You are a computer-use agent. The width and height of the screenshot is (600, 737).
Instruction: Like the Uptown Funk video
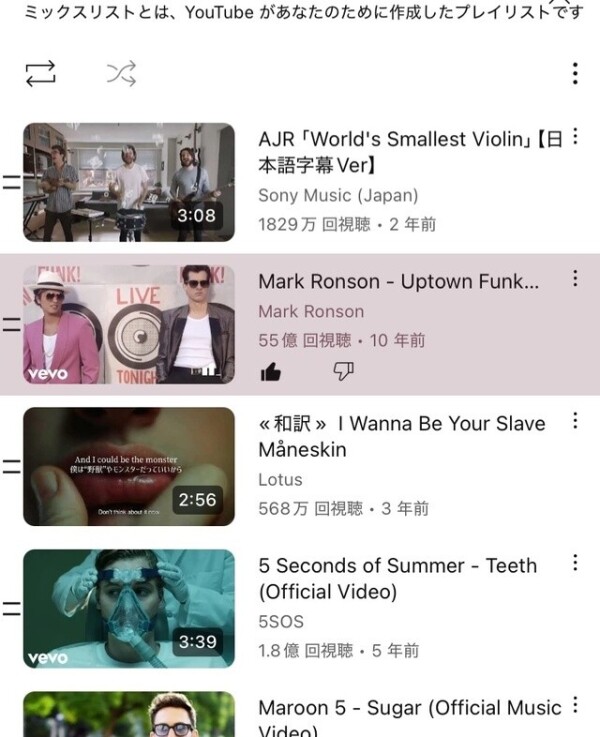pyautogui.click(x=270, y=372)
